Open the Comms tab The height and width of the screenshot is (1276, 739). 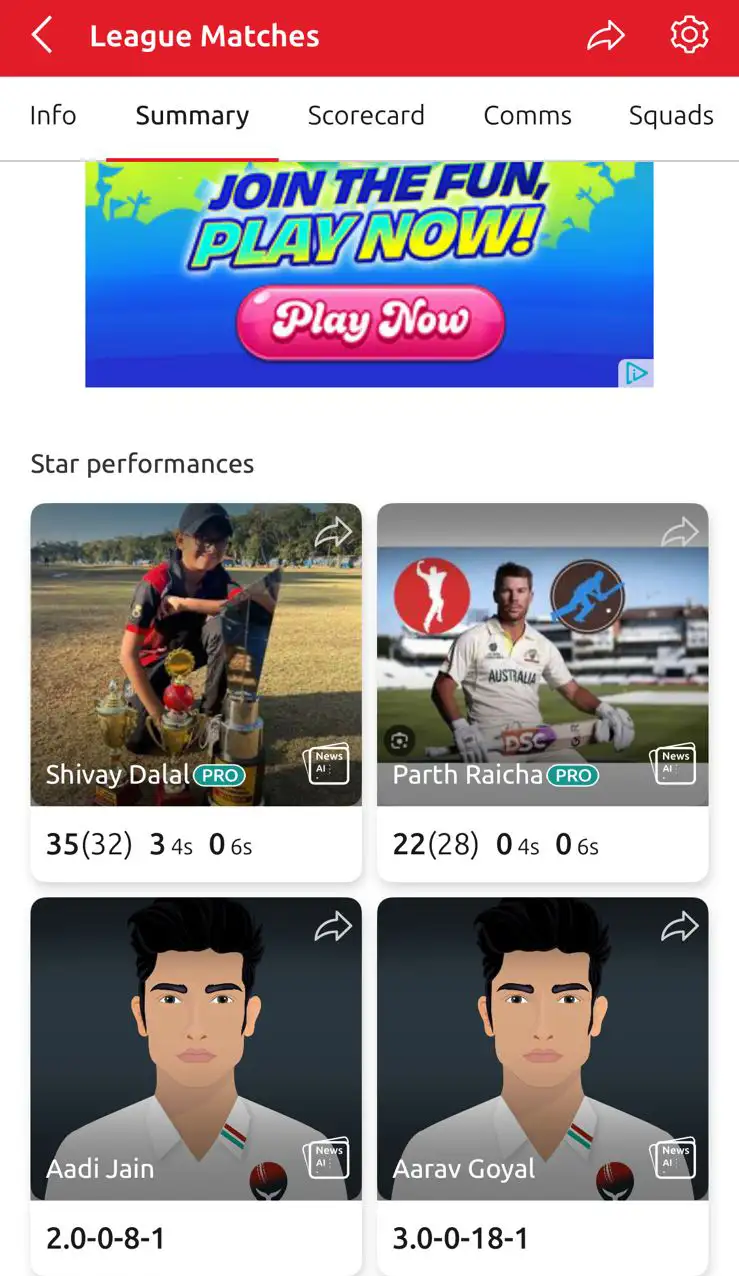527,116
